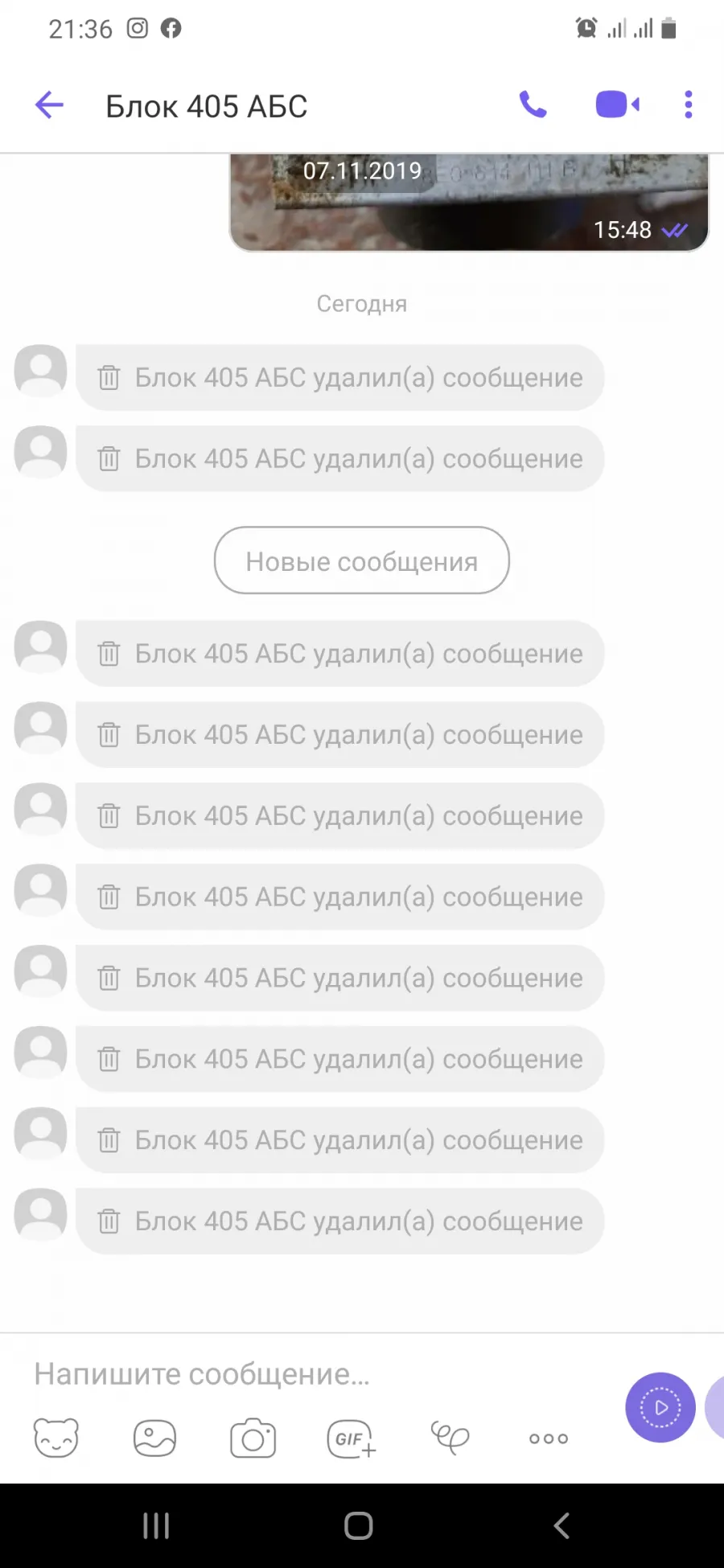724x1568 pixels.
Task: Start a voice call with Блок 405 АБС
Action: click(533, 105)
